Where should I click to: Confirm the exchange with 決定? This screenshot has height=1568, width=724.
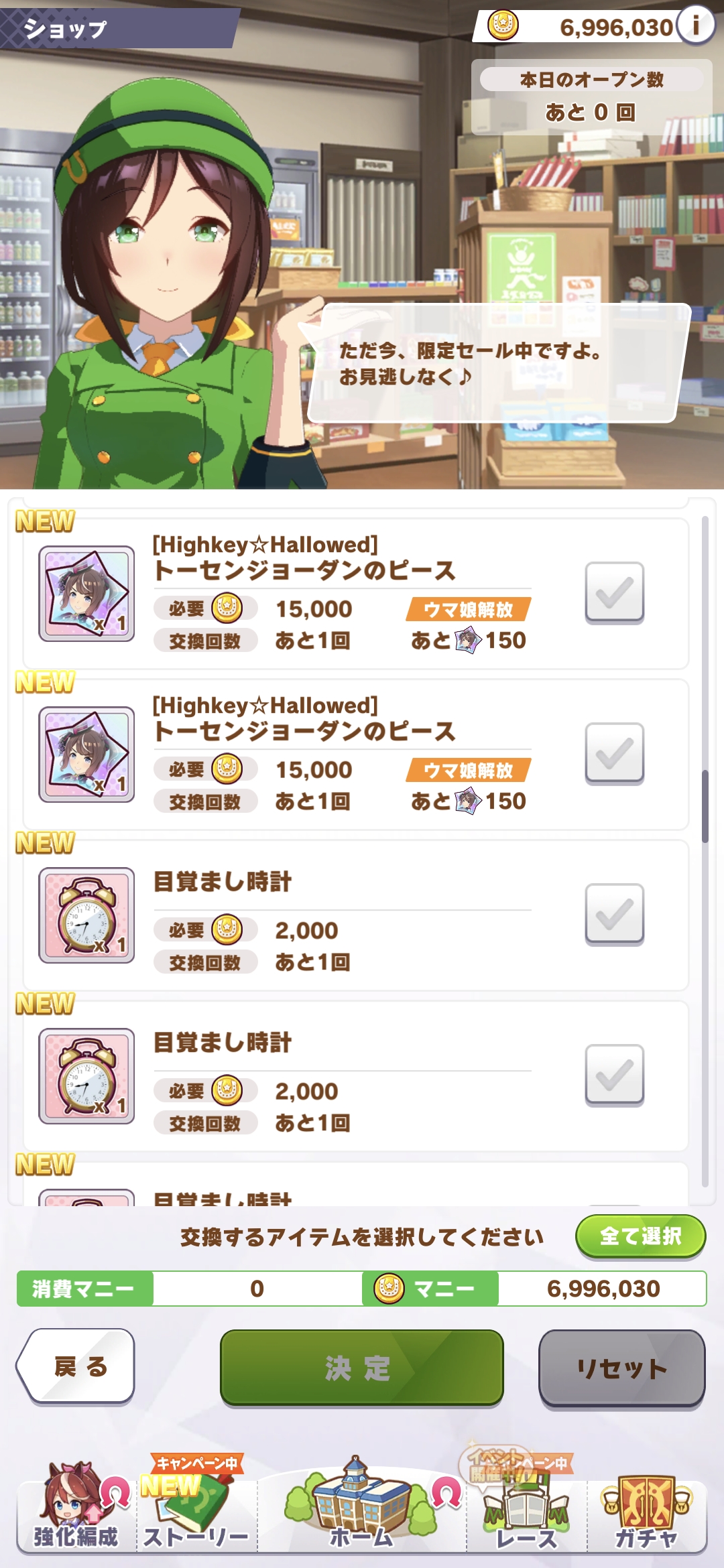pyautogui.click(x=361, y=1367)
